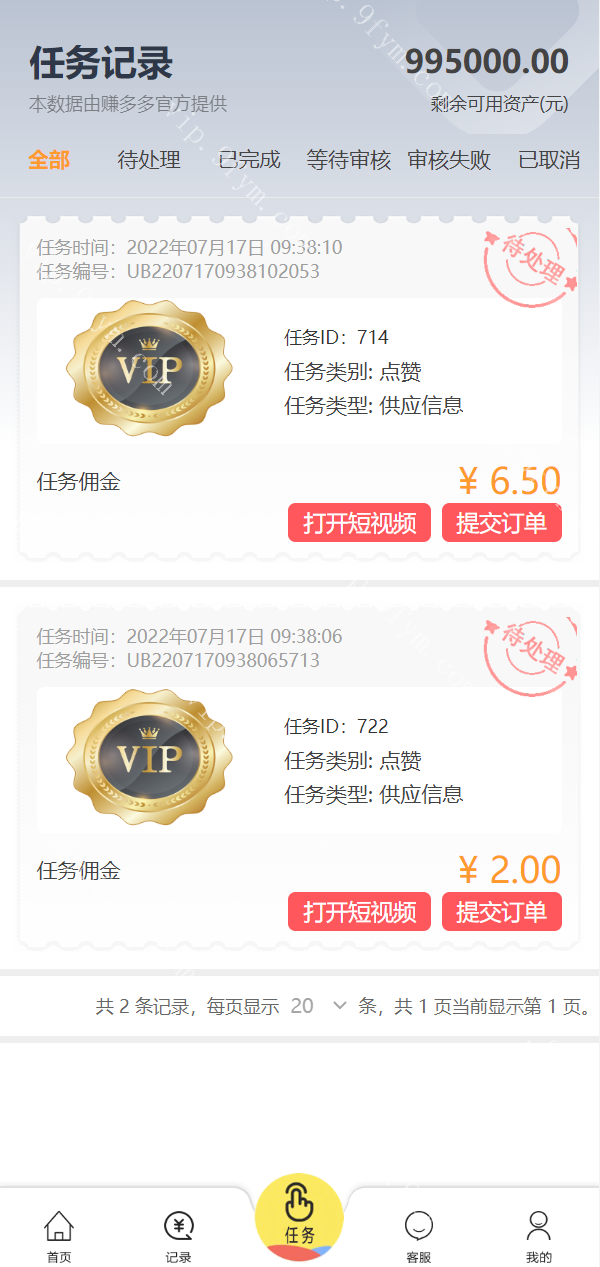Image resolution: width=600 pixels, height=1267 pixels.
Task: Switch to the 待处理 tab
Action: [149, 160]
